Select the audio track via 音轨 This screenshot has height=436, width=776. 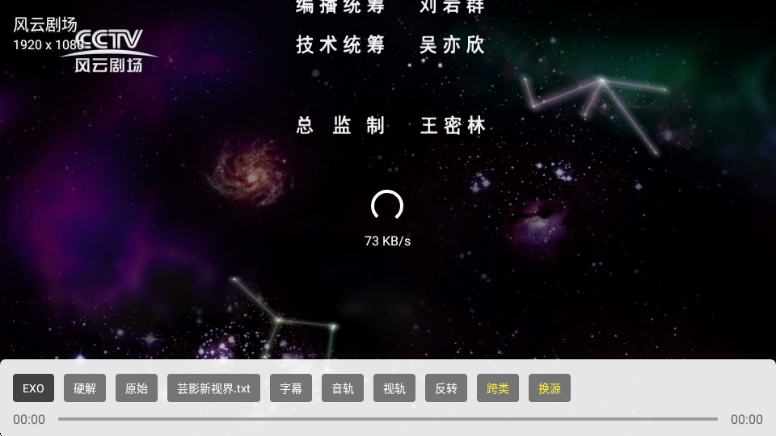342,388
